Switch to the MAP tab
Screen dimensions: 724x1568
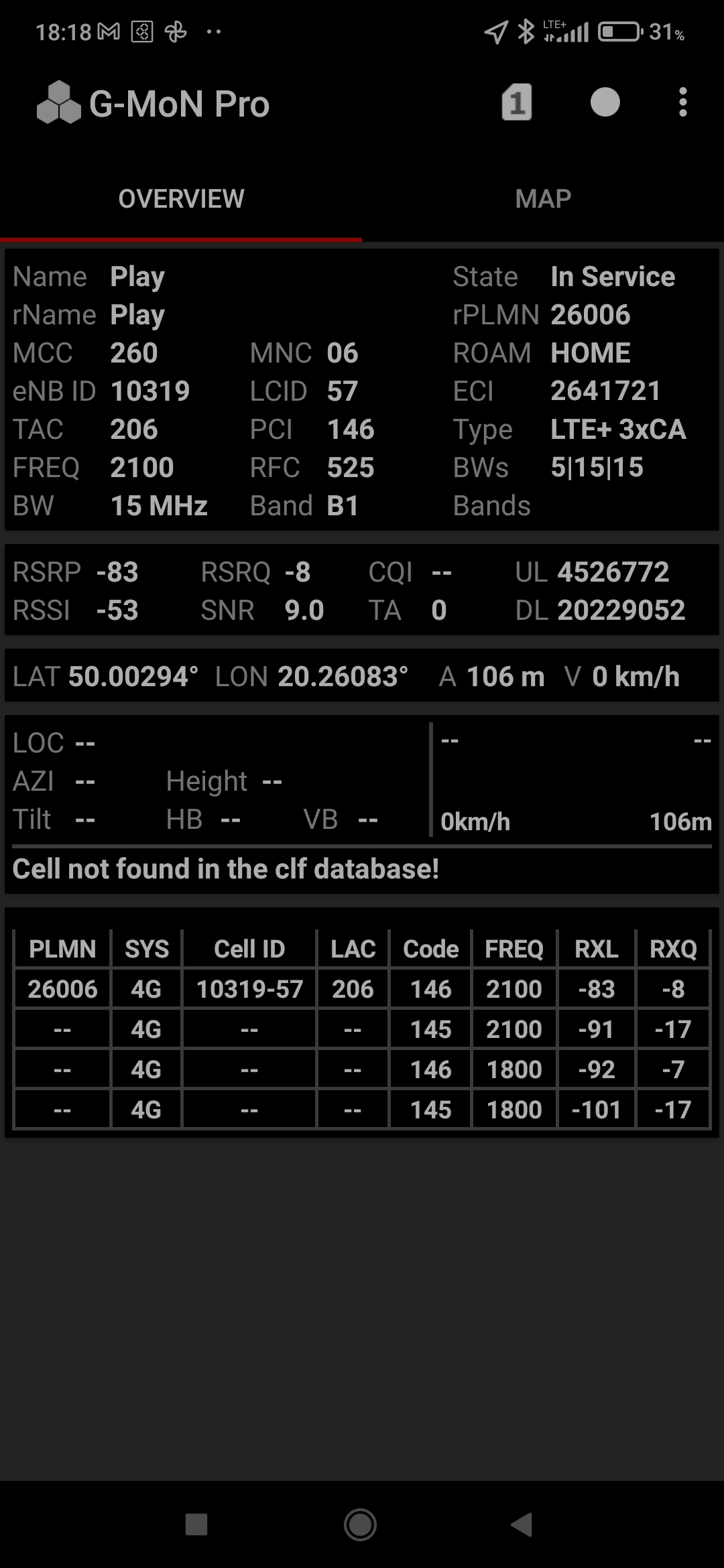point(543,199)
